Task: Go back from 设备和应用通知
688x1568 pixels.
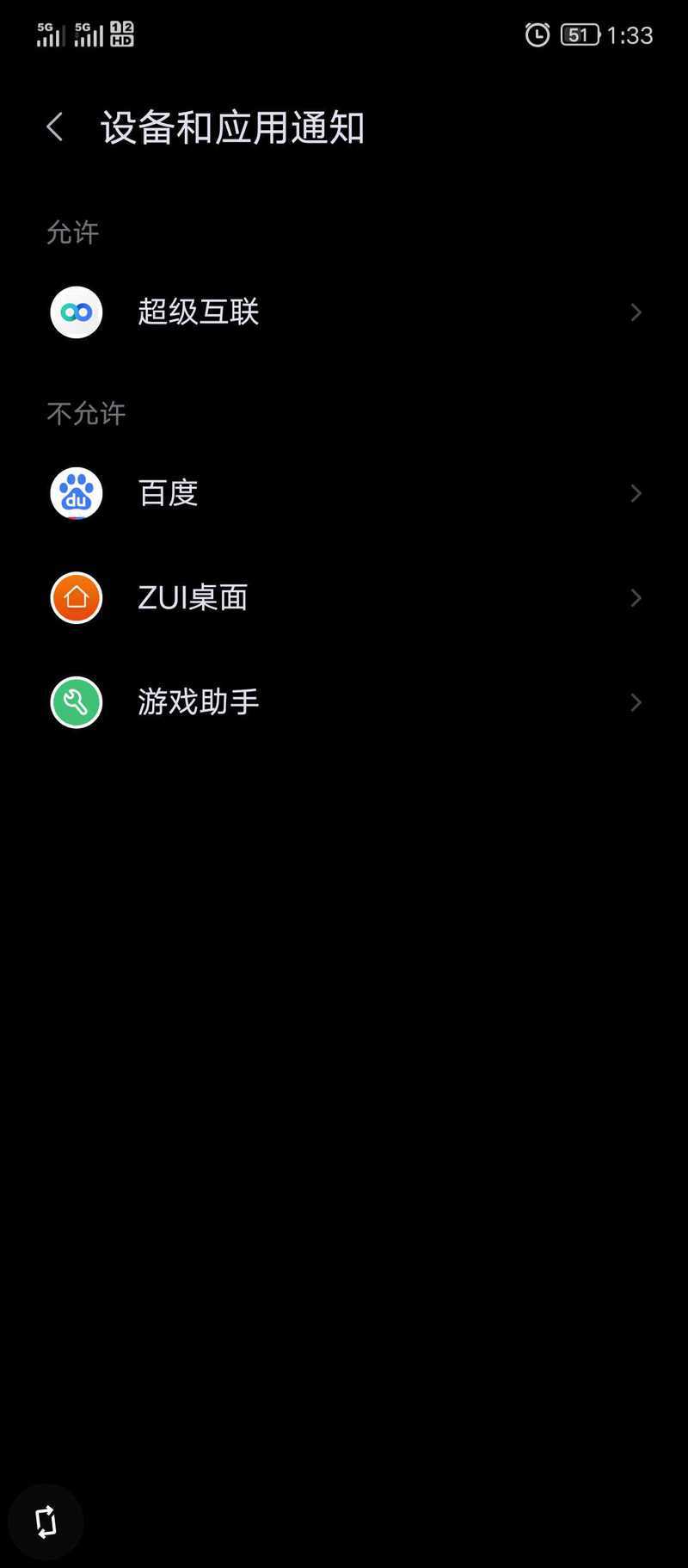Action: [55, 127]
